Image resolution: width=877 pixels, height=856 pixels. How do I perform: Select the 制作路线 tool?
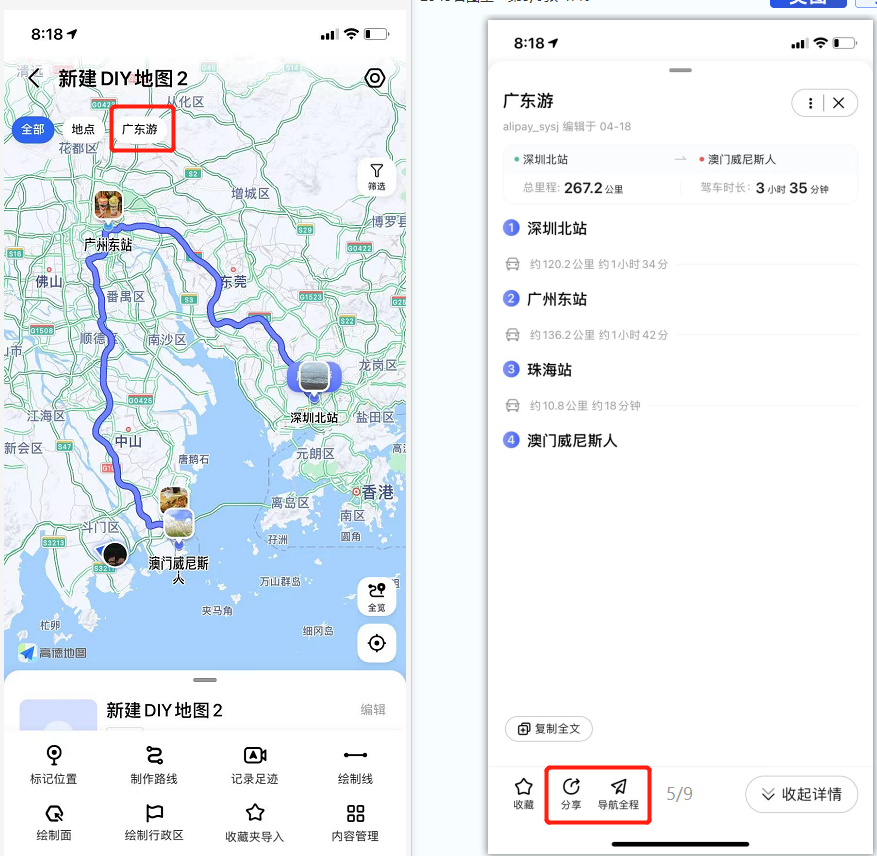154,765
